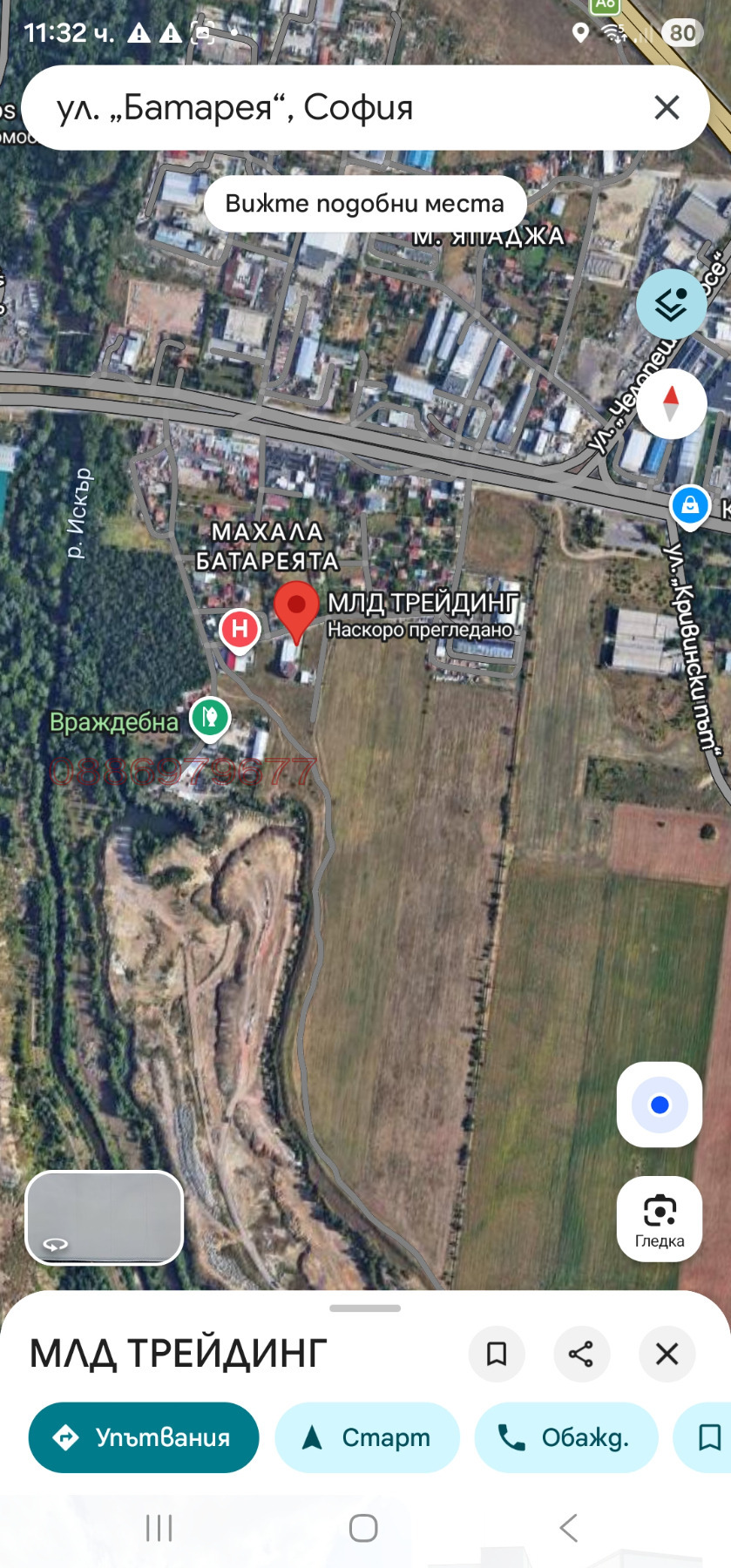Close the МЛД ТРЕЙДИНГ place card

(x=667, y=1354)
